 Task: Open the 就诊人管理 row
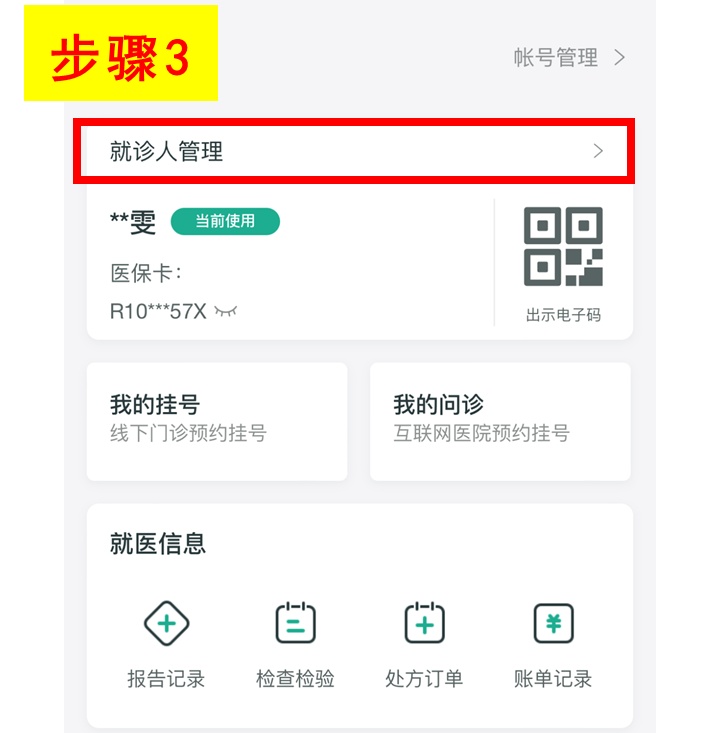(355, 152)
